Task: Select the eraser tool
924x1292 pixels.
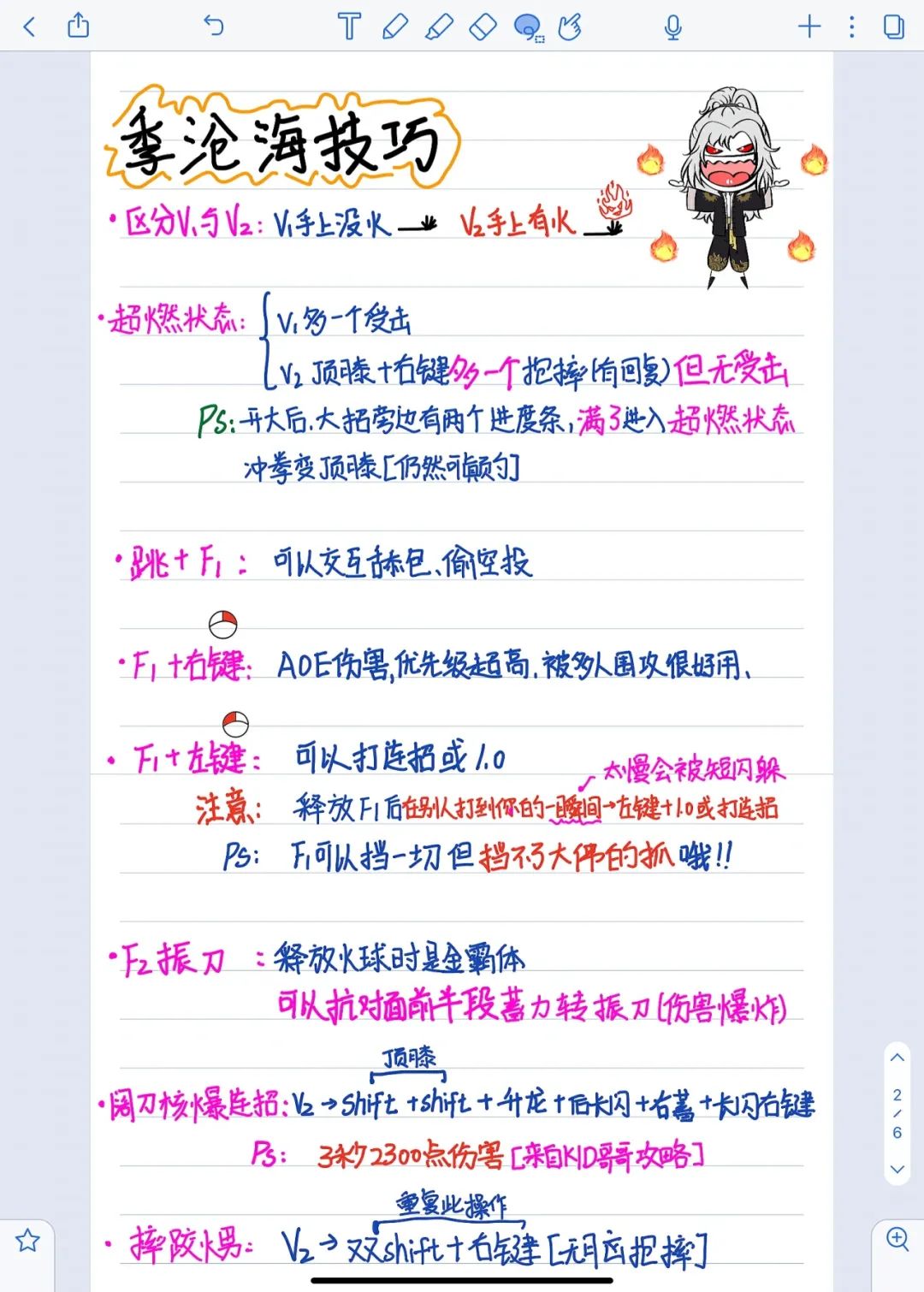Action: coord(483,27)
